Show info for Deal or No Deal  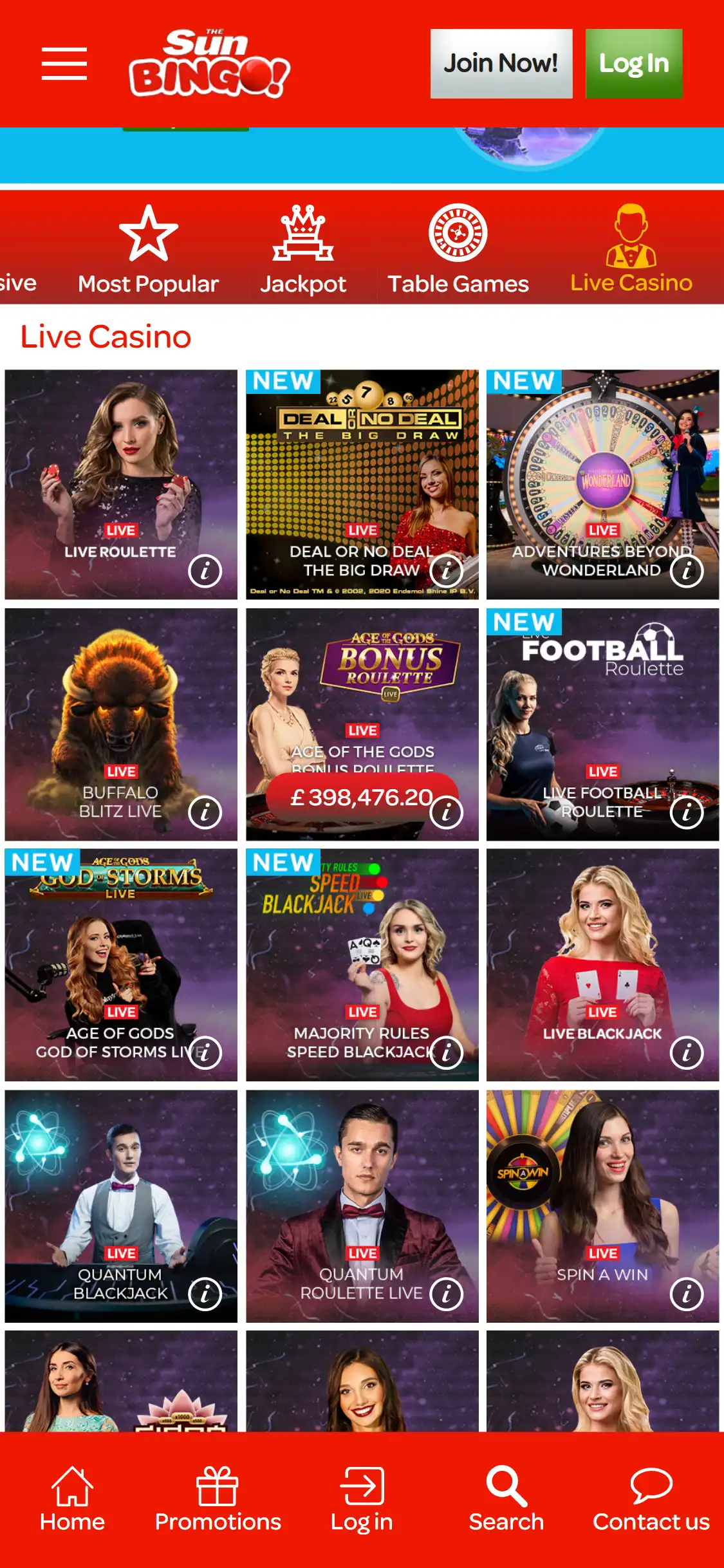[x=446, y=570]
